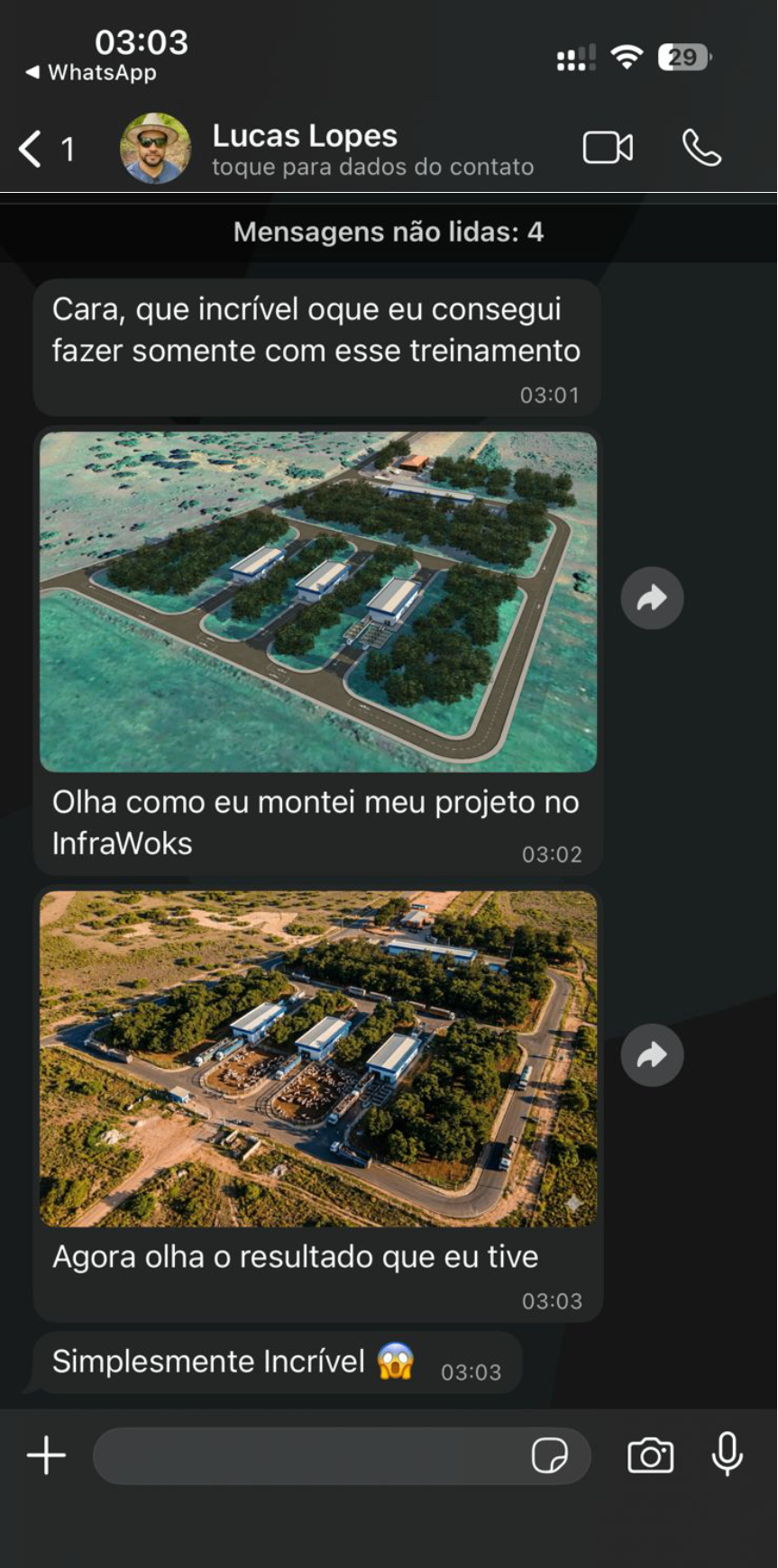Viewport: 778px width, 1568px height.
Task: Forward the InfraWorks project image
Action: click(652, 597)
